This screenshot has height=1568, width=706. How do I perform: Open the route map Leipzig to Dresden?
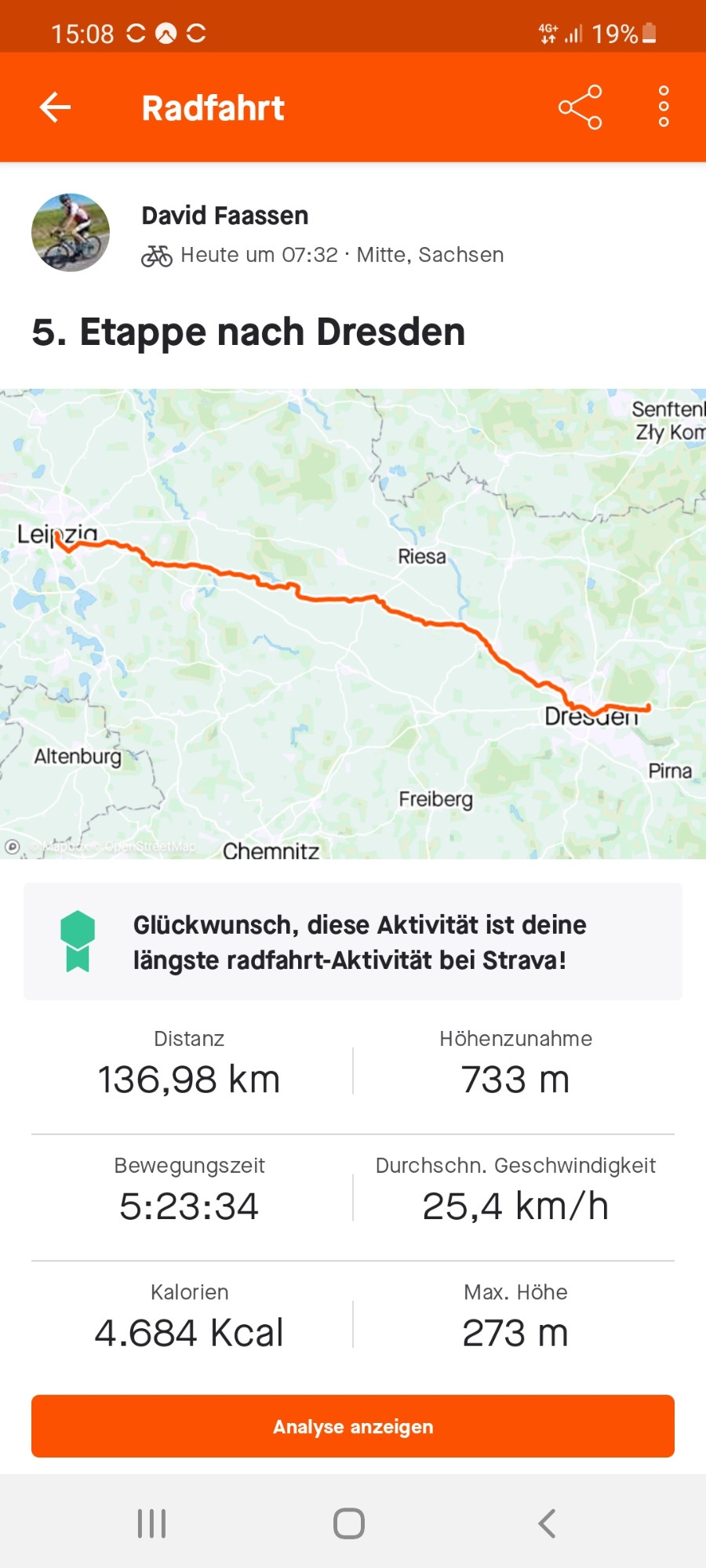coord(353,623)
